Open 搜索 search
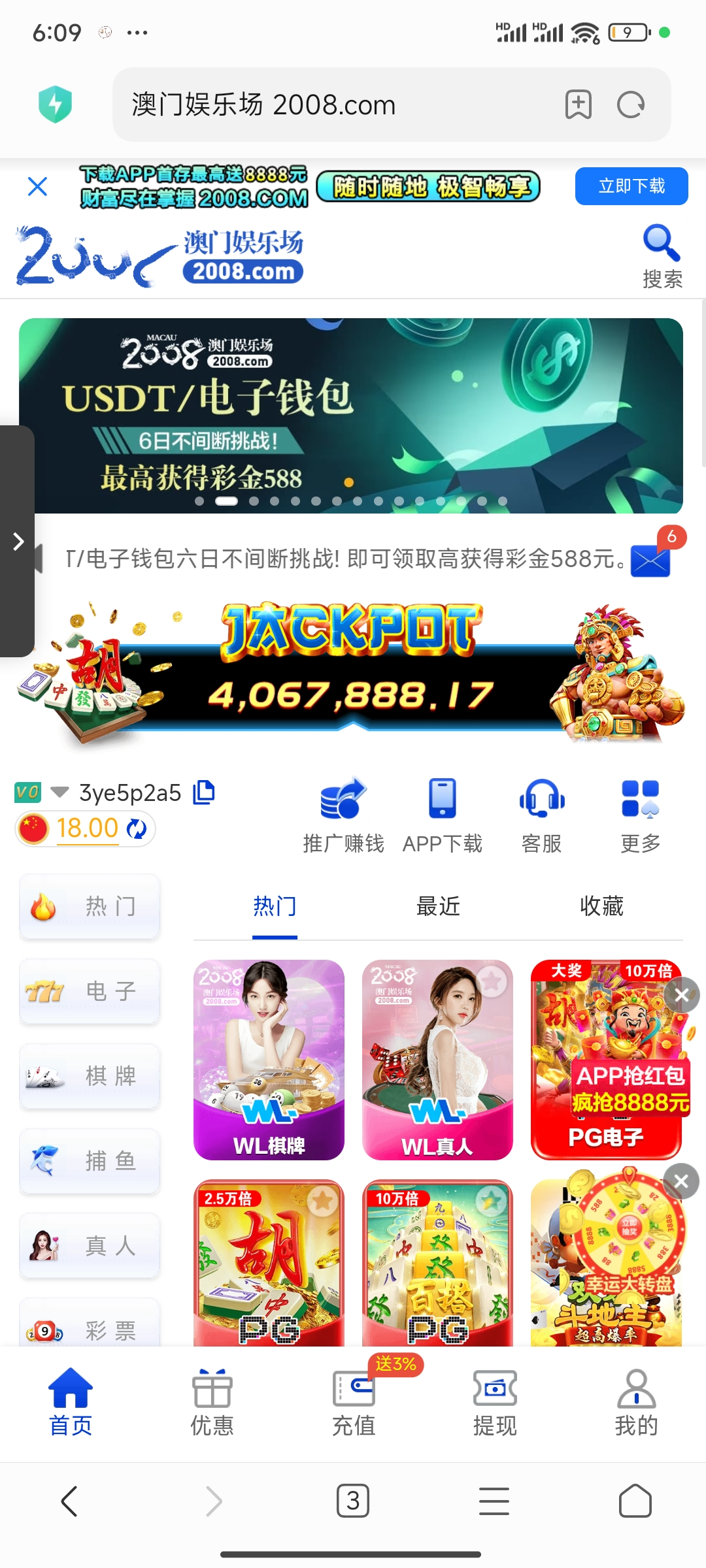 coord(662,256)
